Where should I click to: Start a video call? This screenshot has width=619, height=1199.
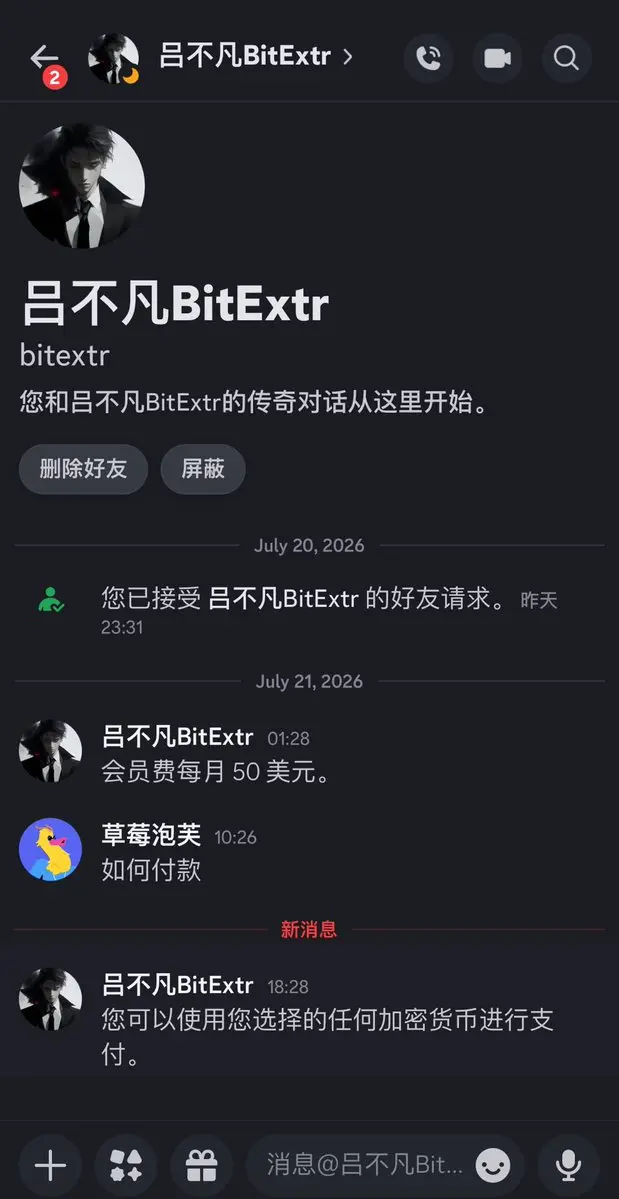497,58
